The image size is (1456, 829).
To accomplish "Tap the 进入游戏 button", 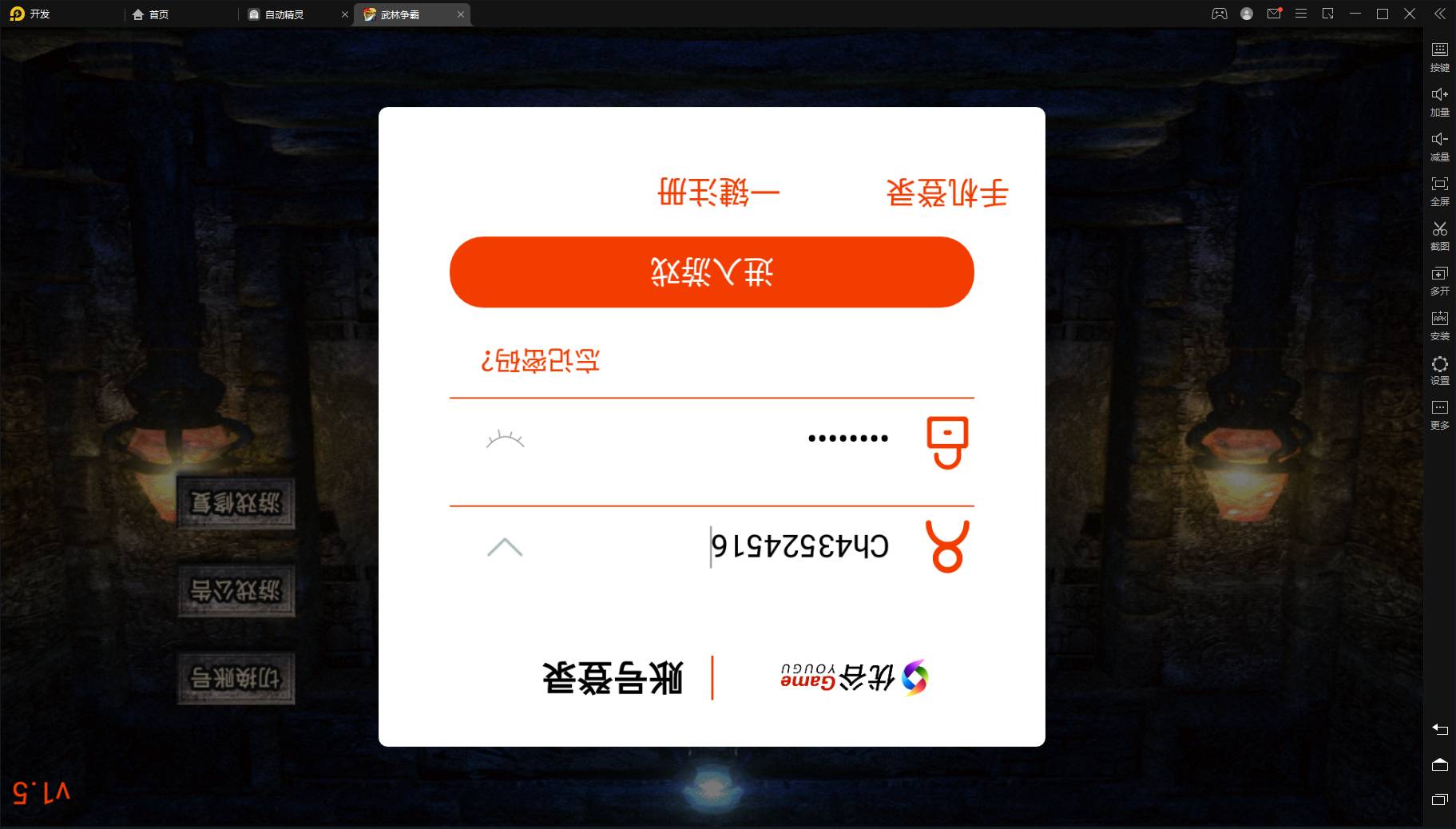I will 712,272.
